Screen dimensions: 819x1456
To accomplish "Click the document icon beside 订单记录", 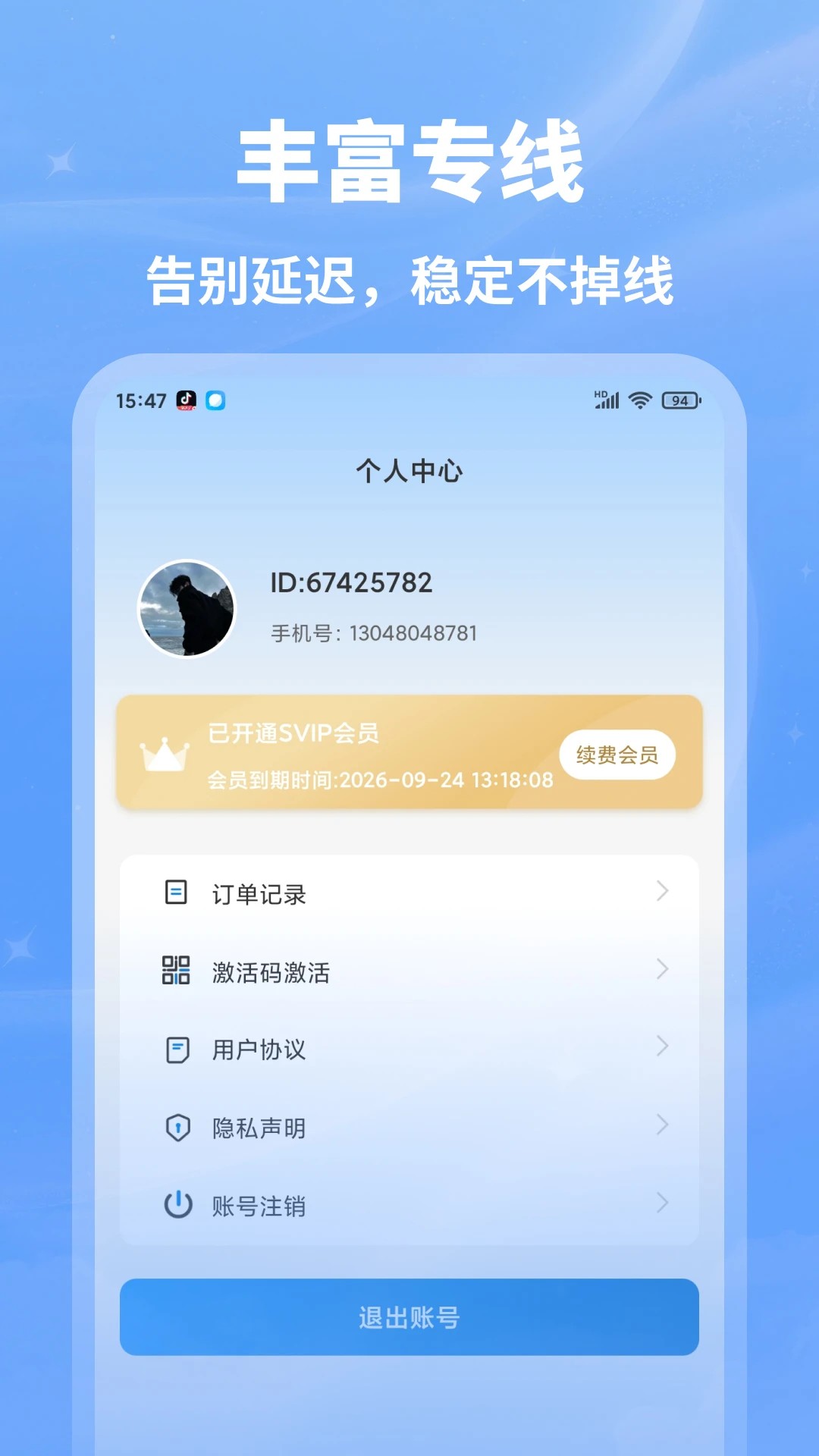I will 176,893.
